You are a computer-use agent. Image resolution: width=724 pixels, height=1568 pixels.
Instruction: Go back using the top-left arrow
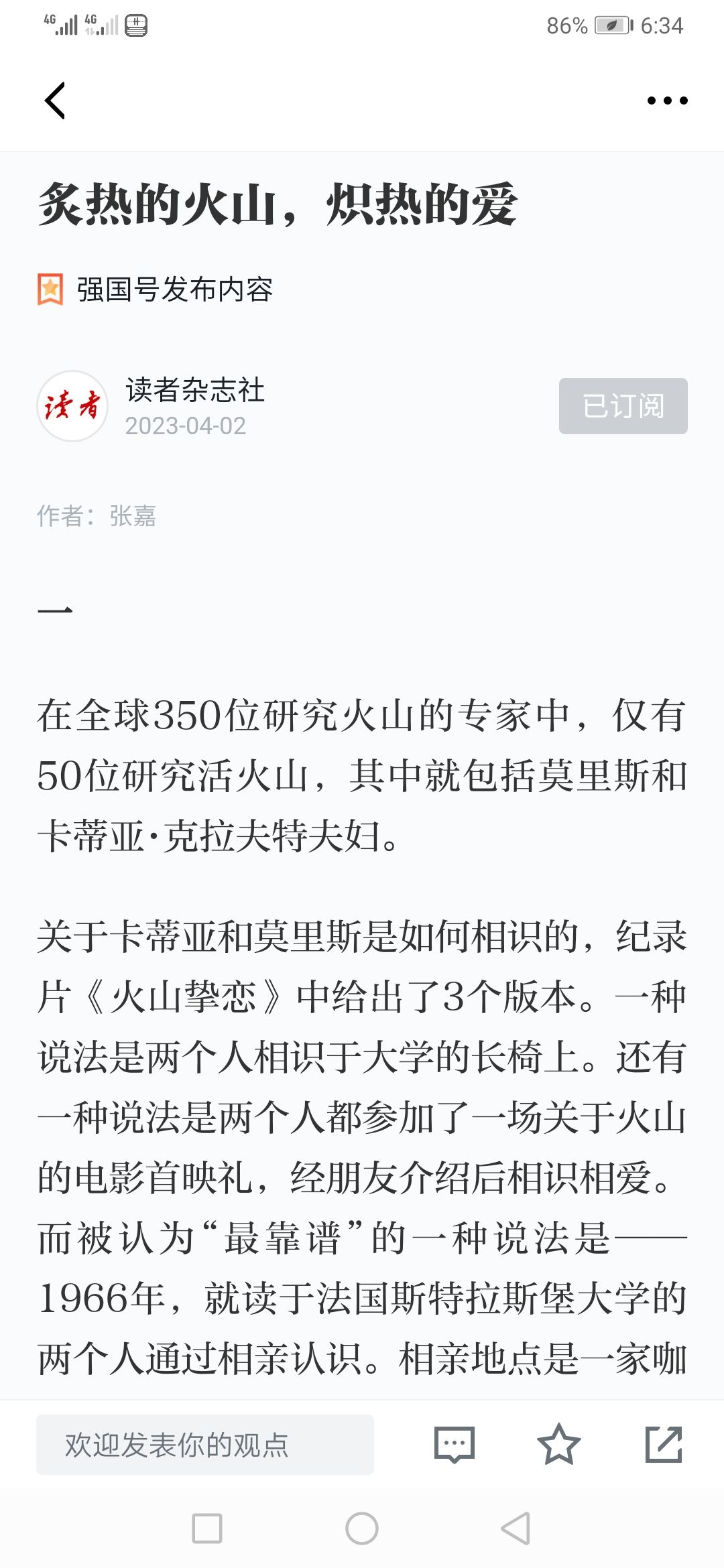pos(55,101)
